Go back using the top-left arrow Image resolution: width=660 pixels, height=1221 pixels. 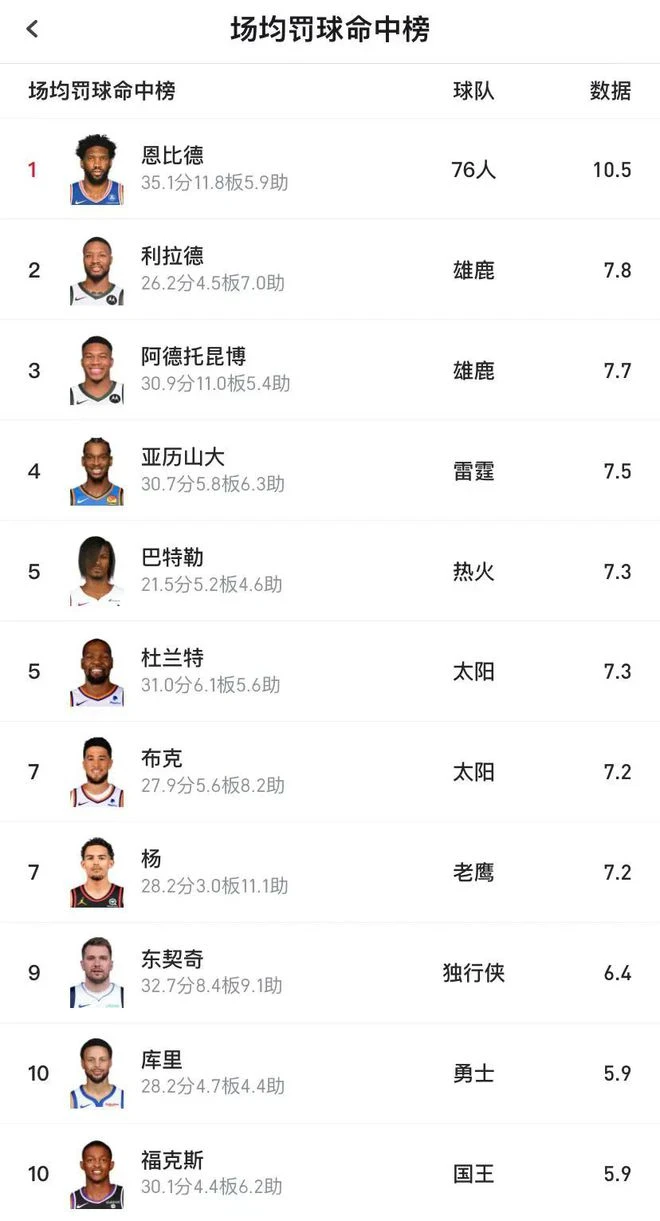[x=32, y=29]
